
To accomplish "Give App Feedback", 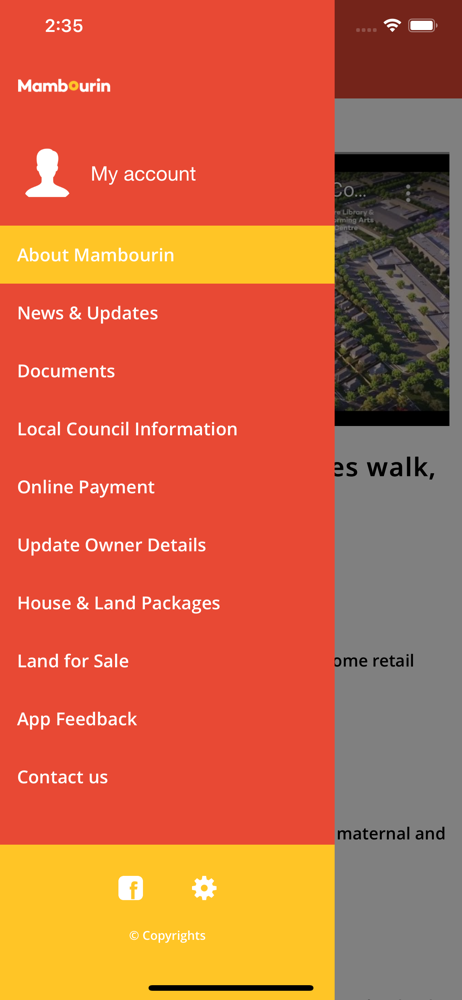I will click(x=167, y=719).
